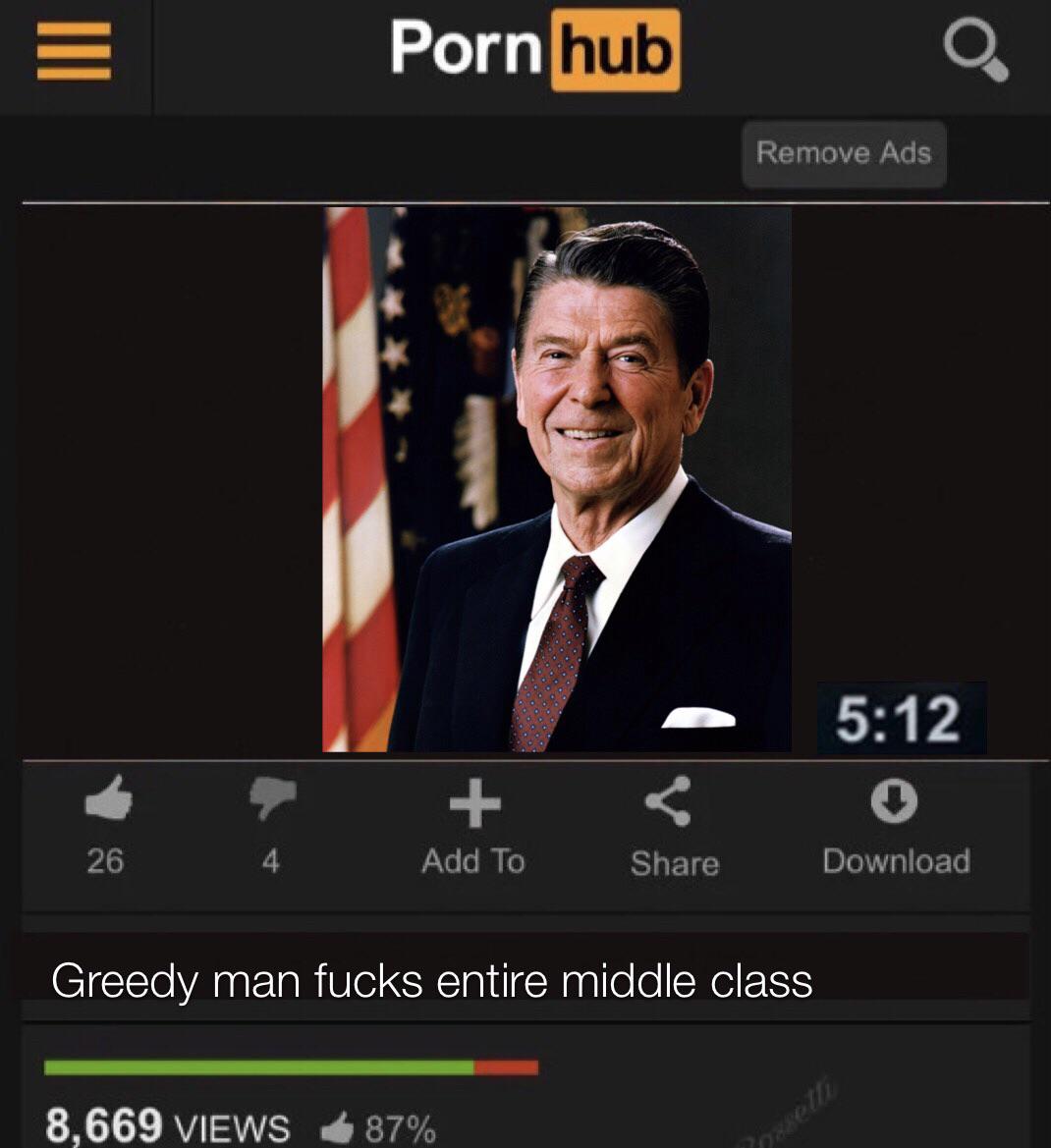Open the search magnifier

click(x=974, y=51)
